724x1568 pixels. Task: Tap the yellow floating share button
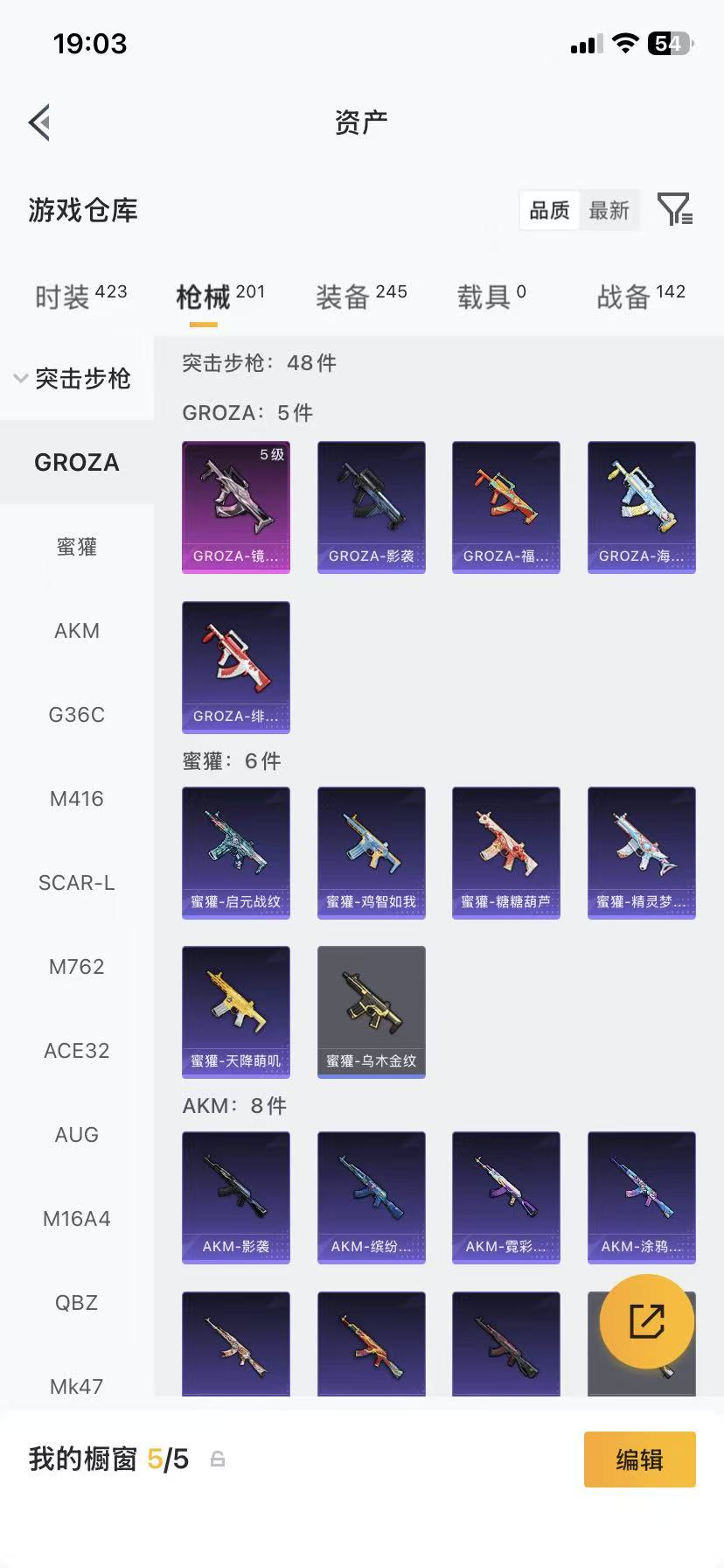(x=647, y=1321)
